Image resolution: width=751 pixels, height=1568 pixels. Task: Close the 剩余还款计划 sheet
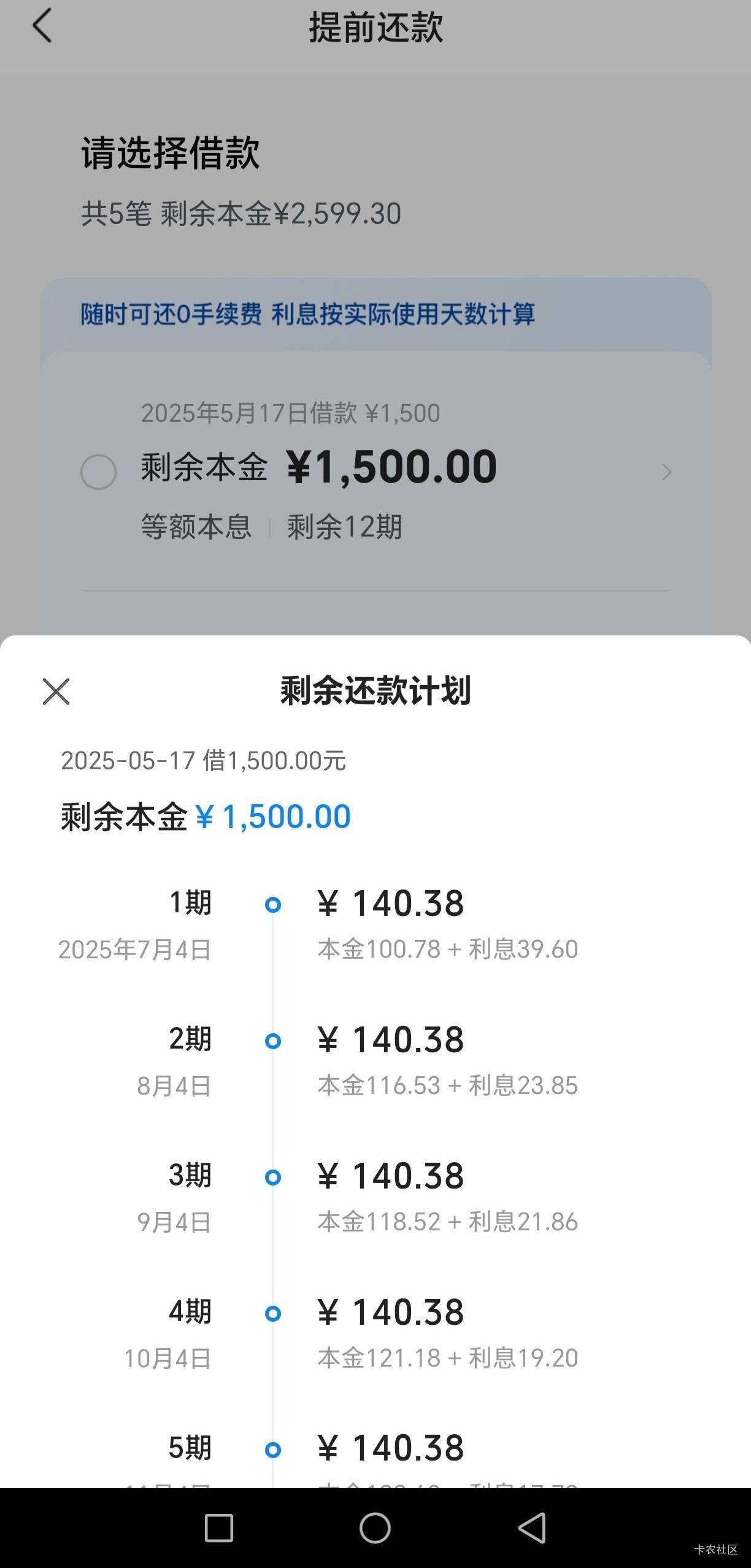click(56, 691)
